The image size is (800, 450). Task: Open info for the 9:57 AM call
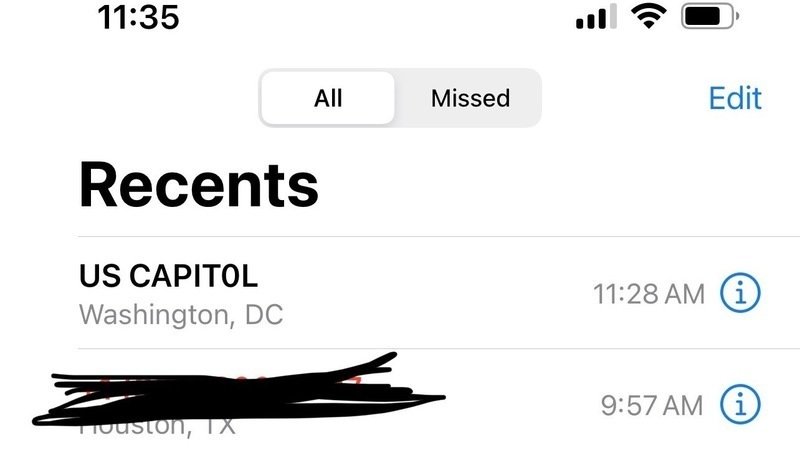click(741, 405)
